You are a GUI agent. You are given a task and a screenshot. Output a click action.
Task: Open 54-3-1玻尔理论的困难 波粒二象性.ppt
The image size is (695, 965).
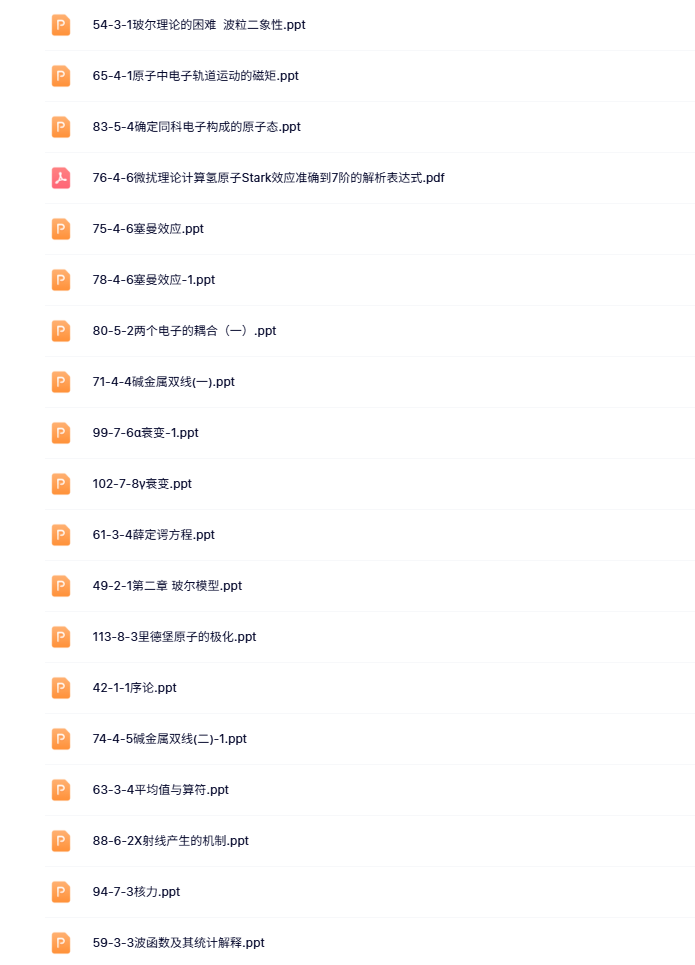point(198,25)
